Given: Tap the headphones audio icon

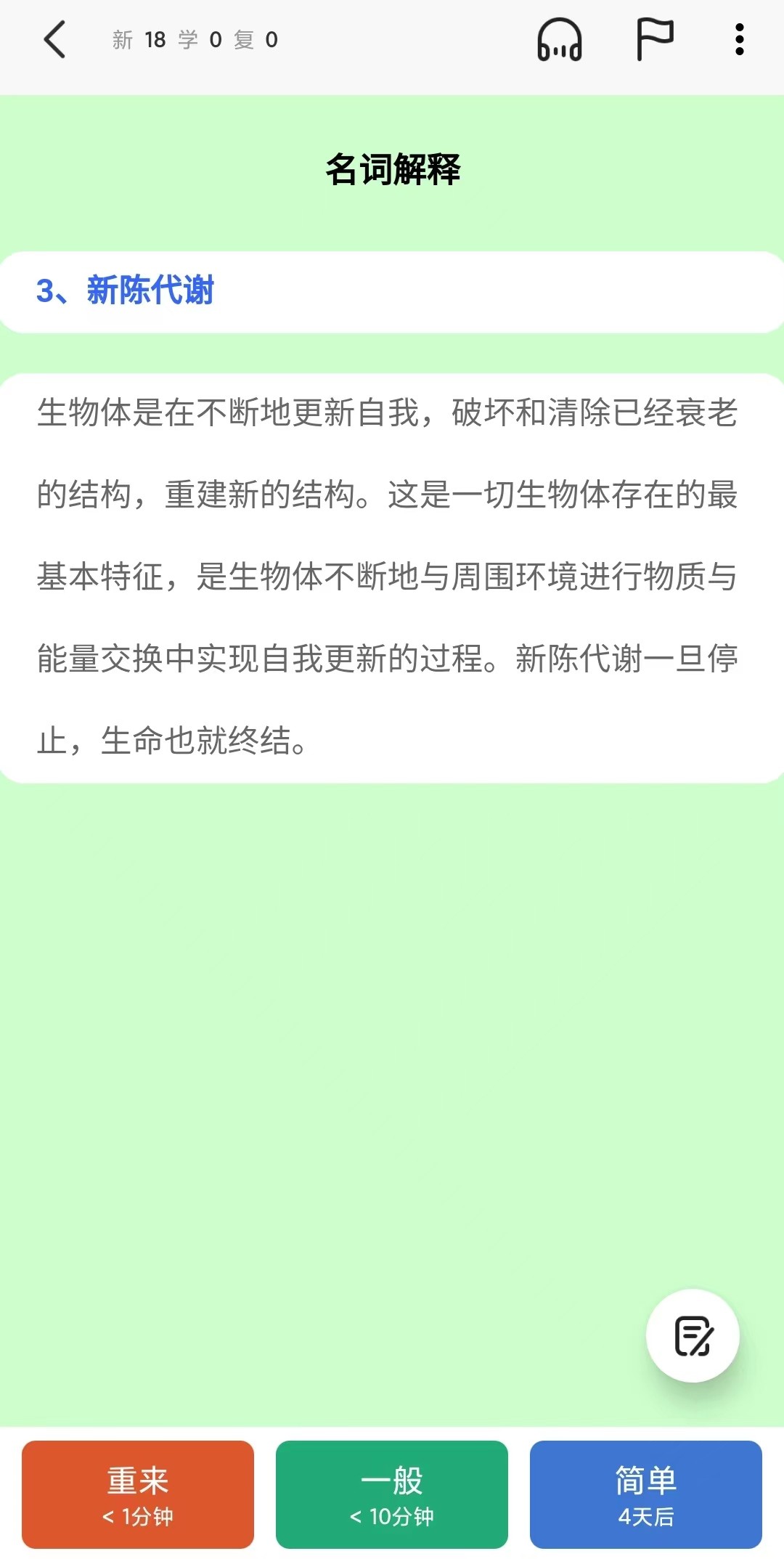Looking at the screenshot, I should [559, 40].
